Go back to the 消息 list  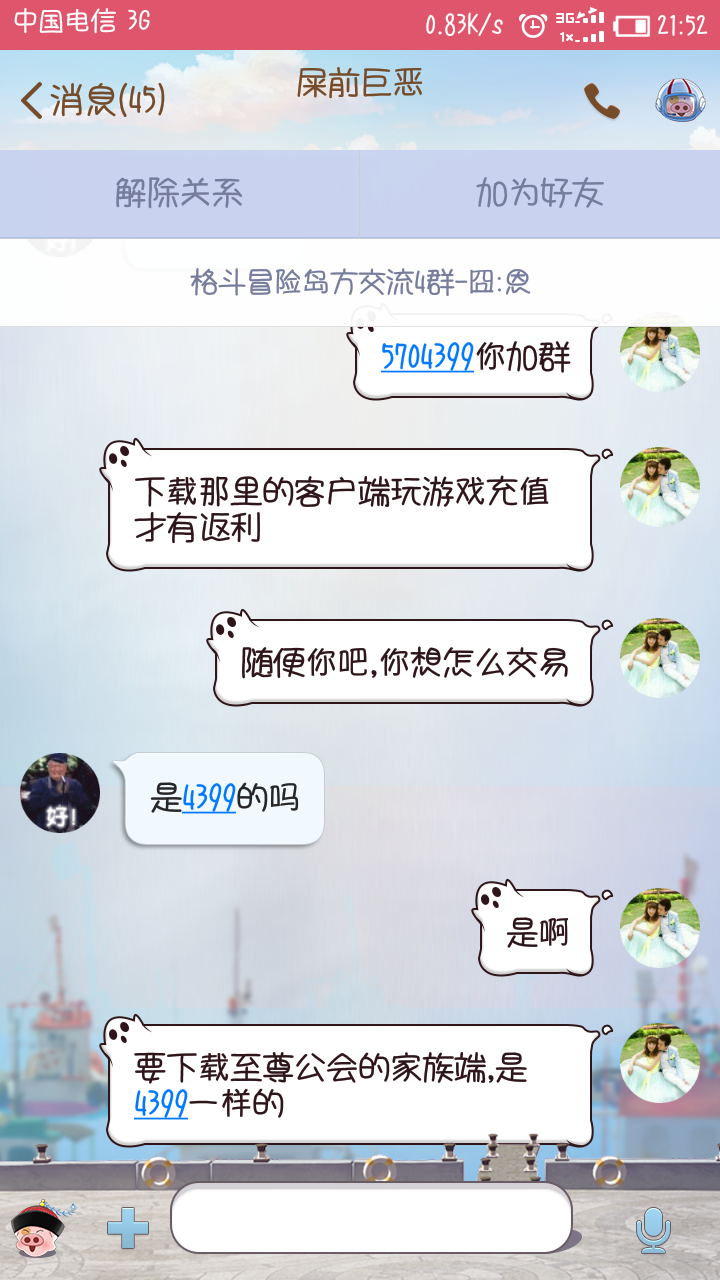(92, 100)
